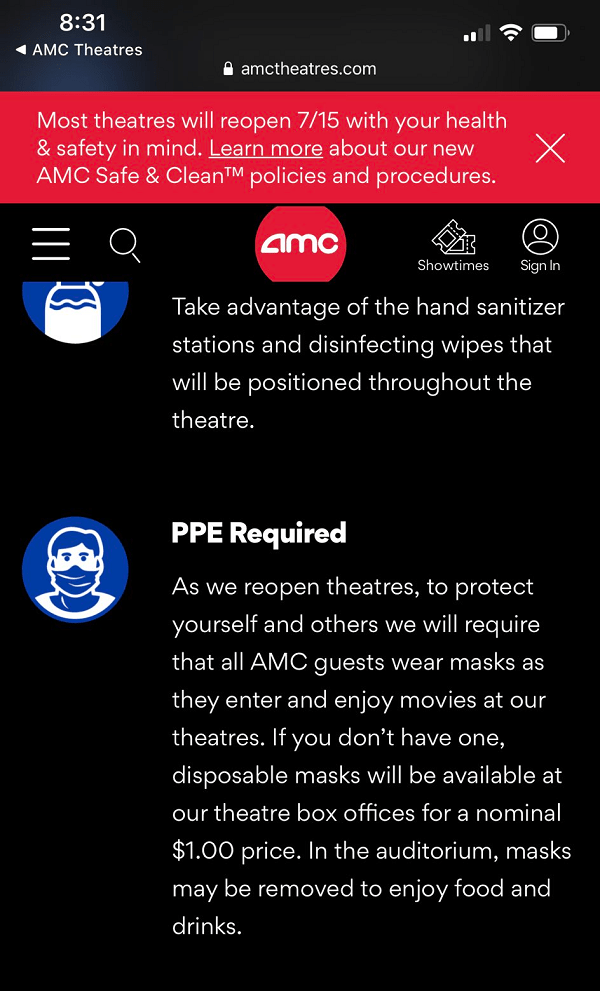The image size is (600, 991).
Task: Dismiss the red reopening banner
Action: (550, 149)
